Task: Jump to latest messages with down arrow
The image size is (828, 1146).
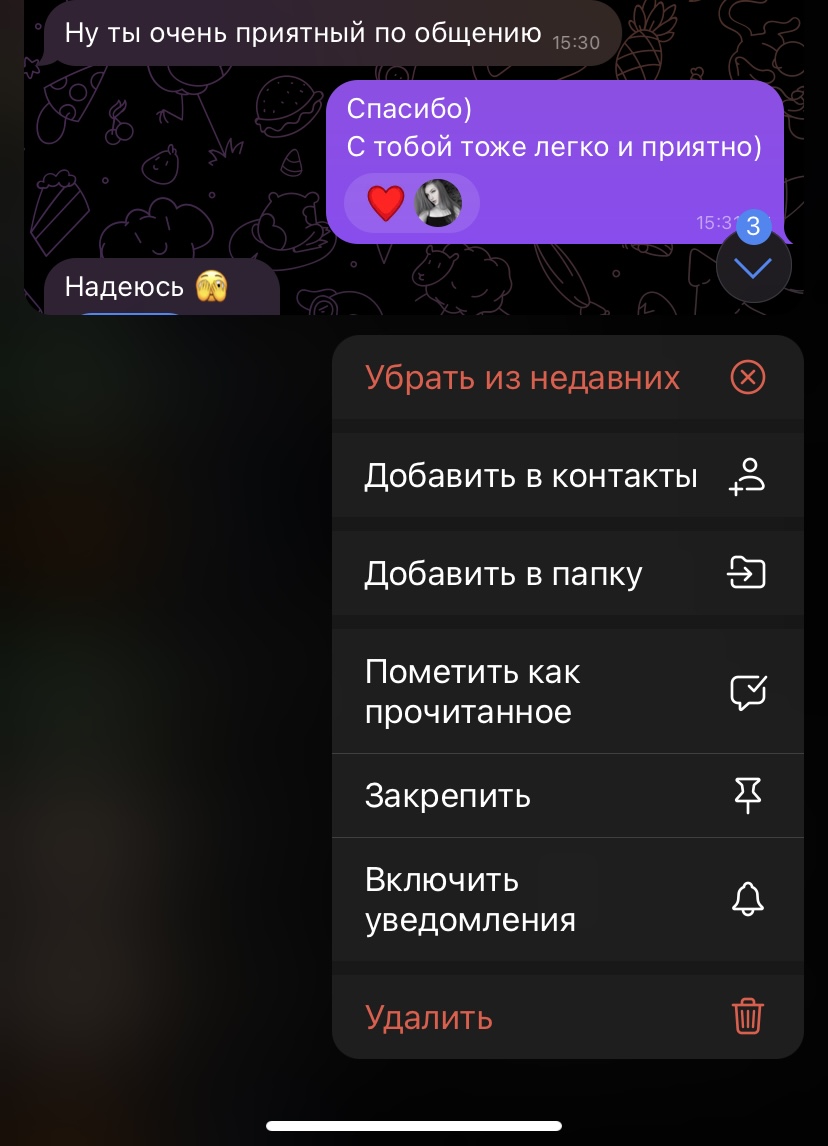Action: point(754,266)
